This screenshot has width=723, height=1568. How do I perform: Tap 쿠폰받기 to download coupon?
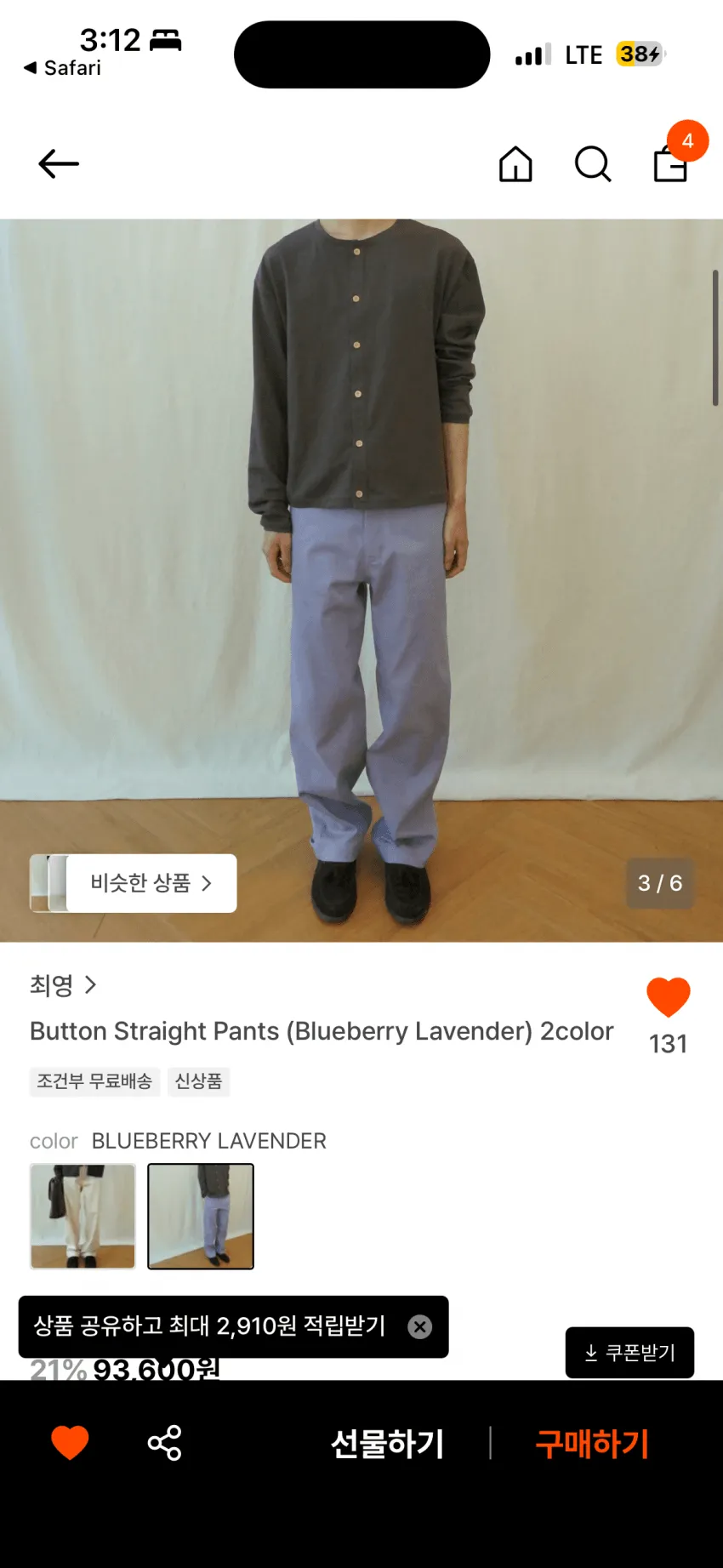pos(629,1352)
